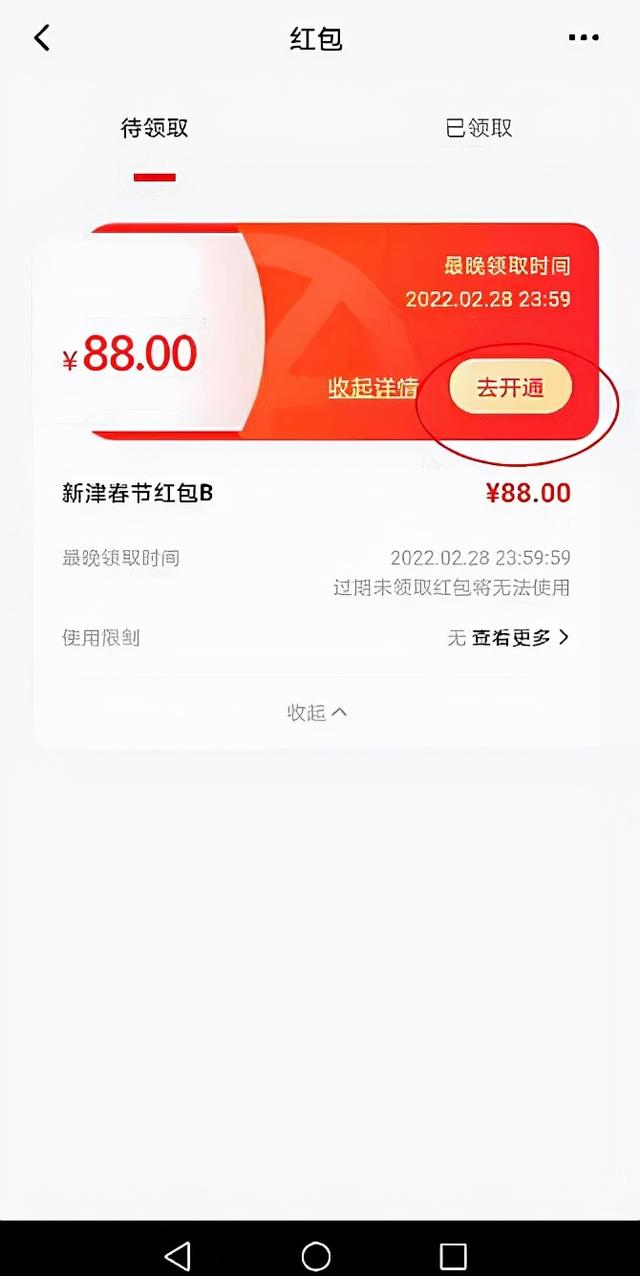
Task: Switch to the 已领取 tab
Action: point(479,128)
